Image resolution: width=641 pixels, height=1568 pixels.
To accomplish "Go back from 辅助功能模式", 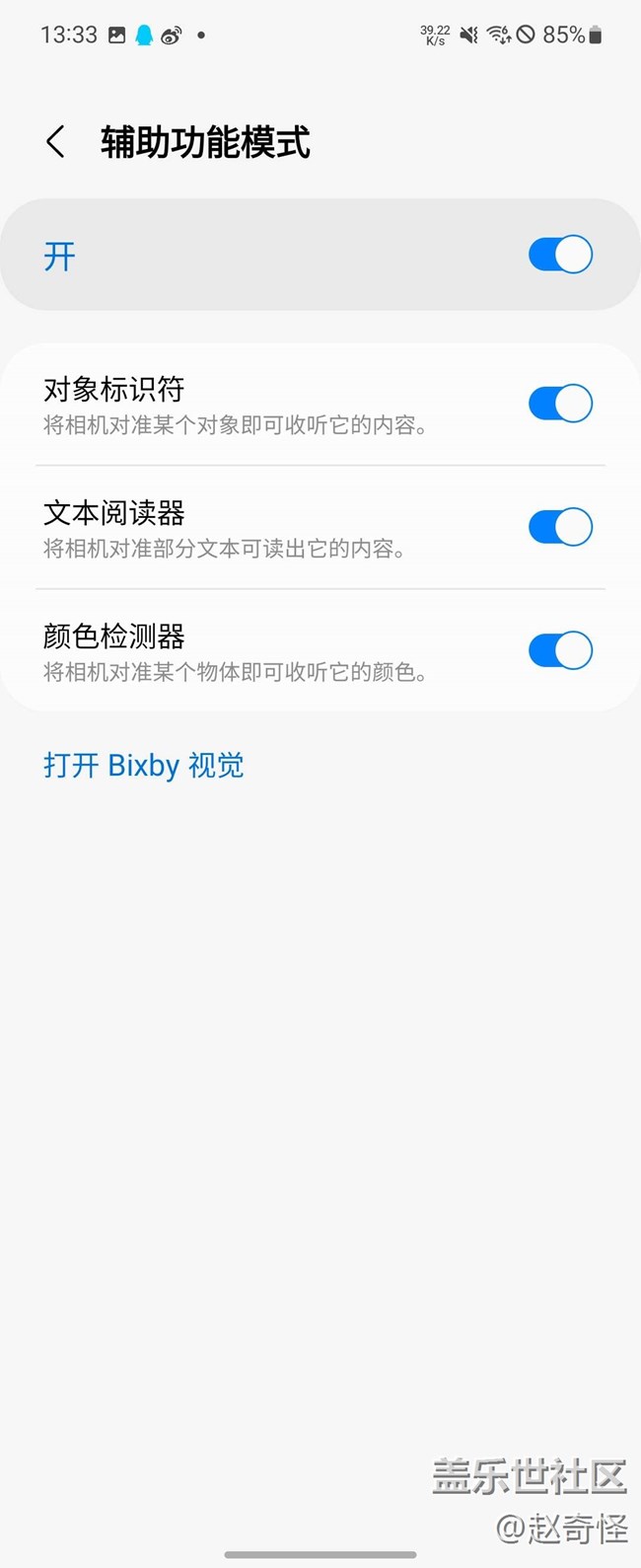I will pyautogui.click(x=56, y=142).
